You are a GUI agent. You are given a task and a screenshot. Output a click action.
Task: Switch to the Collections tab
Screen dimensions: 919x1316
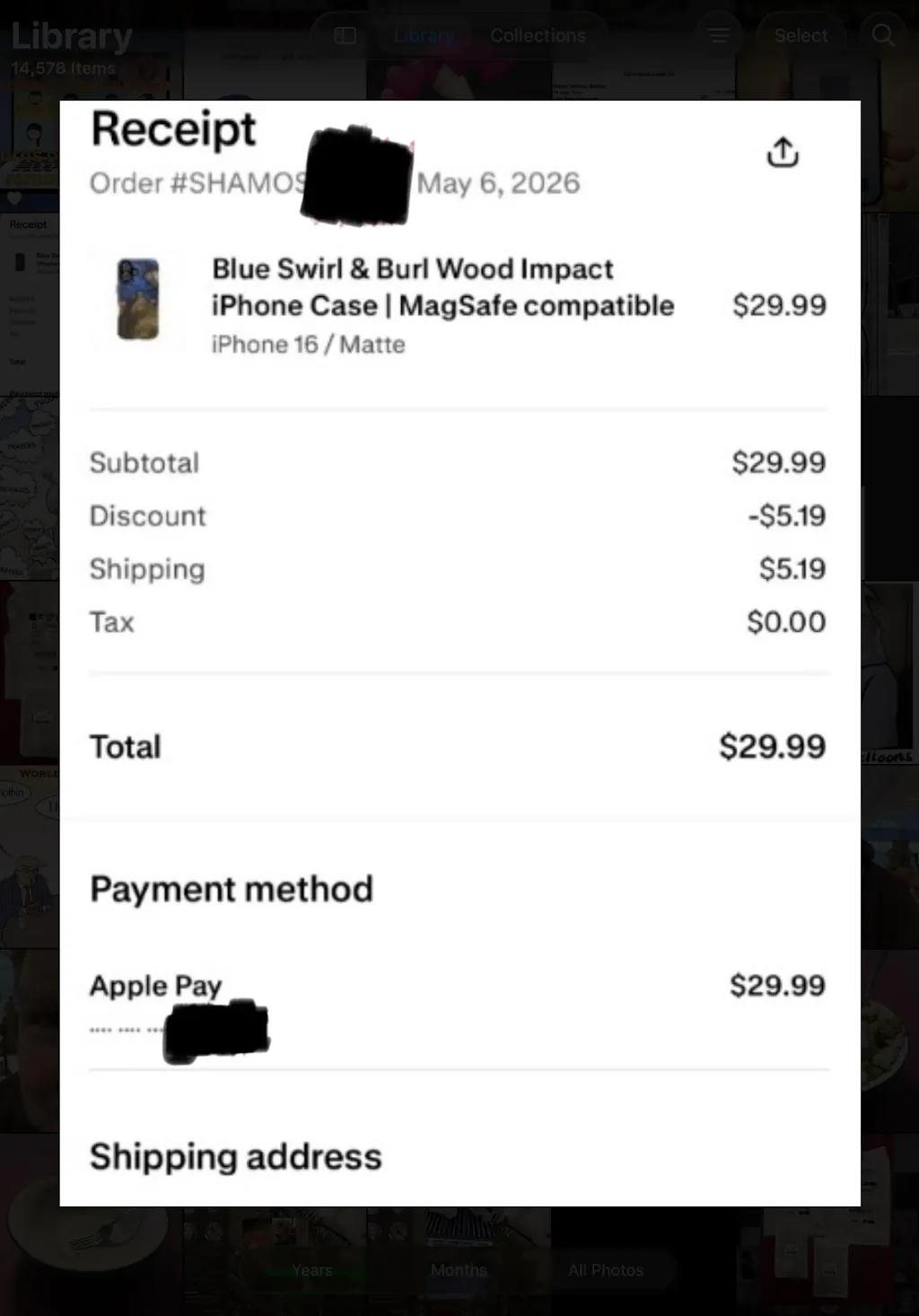(538, 36)
